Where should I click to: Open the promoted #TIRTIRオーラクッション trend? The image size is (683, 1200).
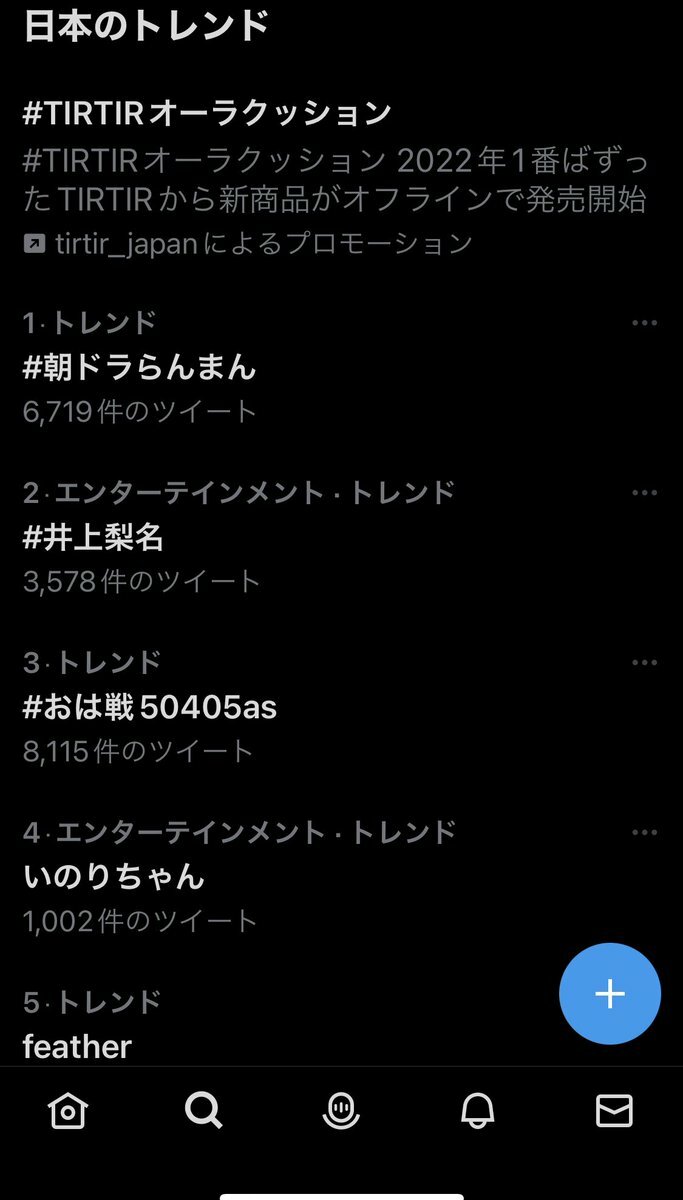[207, 114]
